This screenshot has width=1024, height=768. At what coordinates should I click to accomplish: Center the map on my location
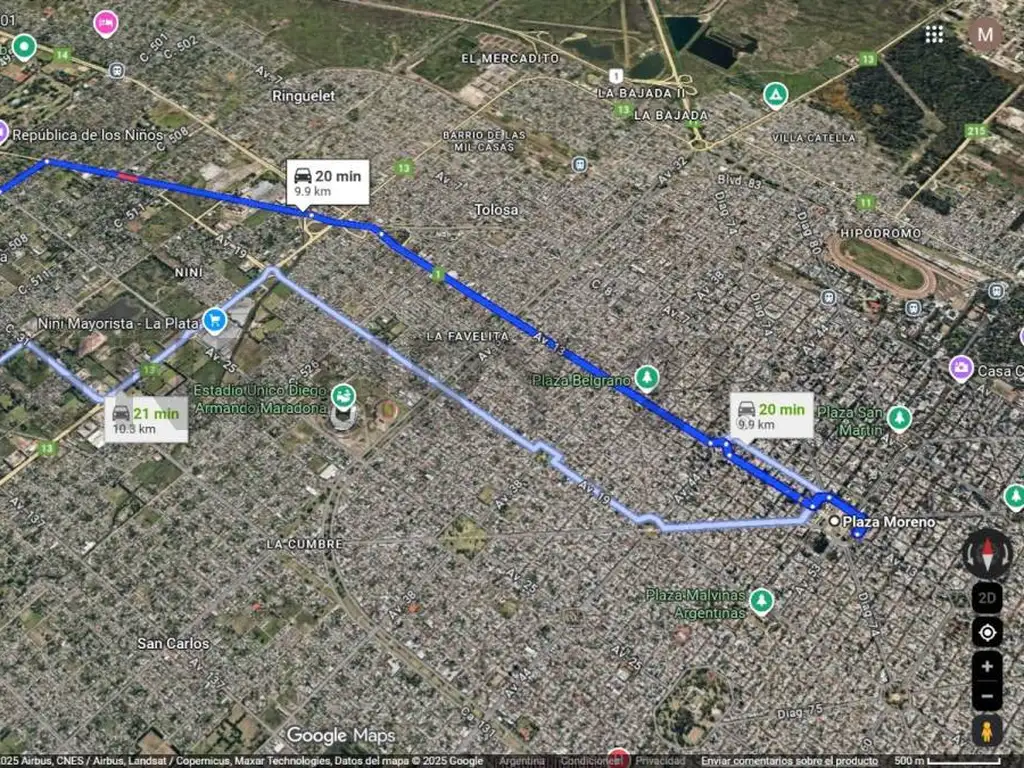[987, 632]
